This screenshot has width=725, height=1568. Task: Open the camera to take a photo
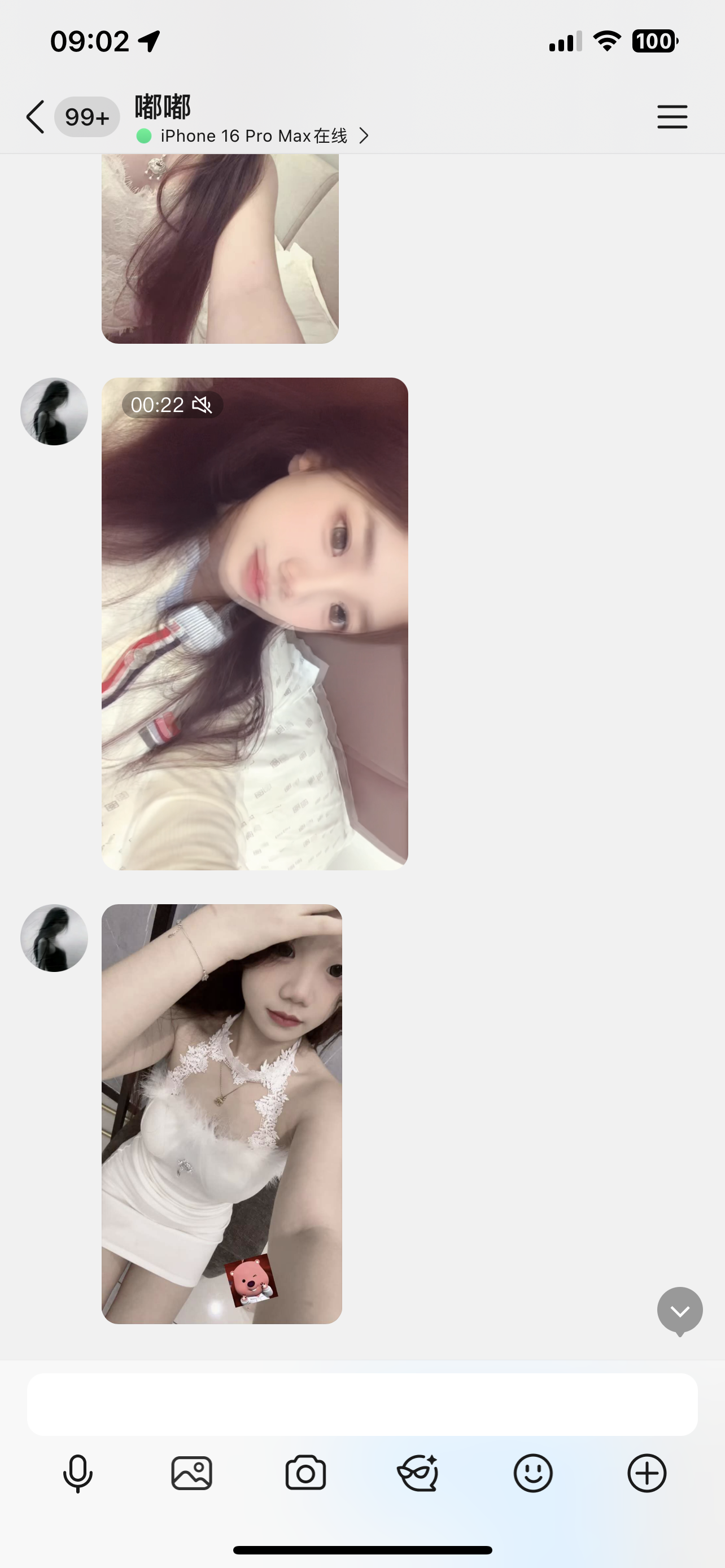coord(305,1474)
